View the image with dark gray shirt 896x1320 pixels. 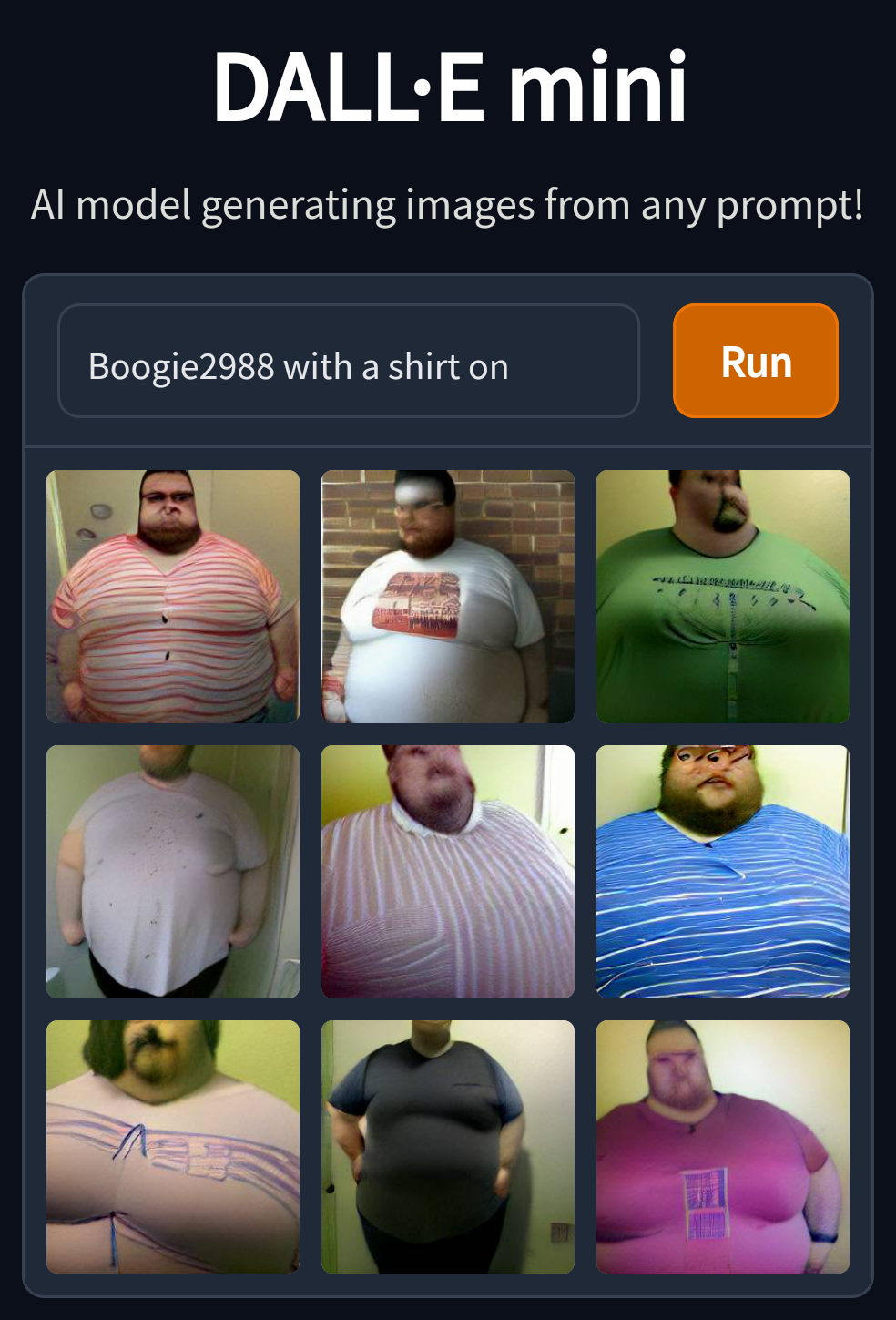[x=448, y=1147]
